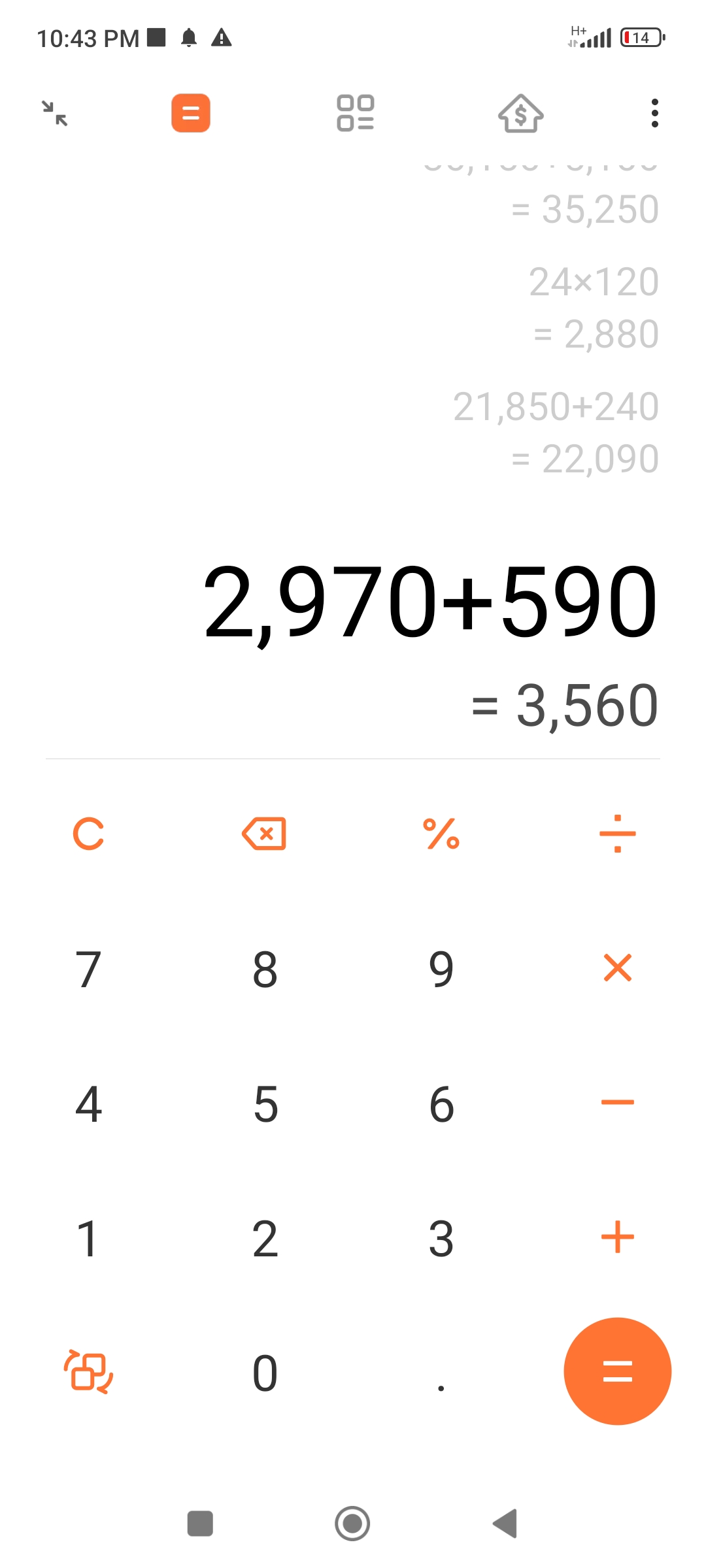Enter the digit 5
This screenshot has width=706, height=1568.
coord(265,1104)
